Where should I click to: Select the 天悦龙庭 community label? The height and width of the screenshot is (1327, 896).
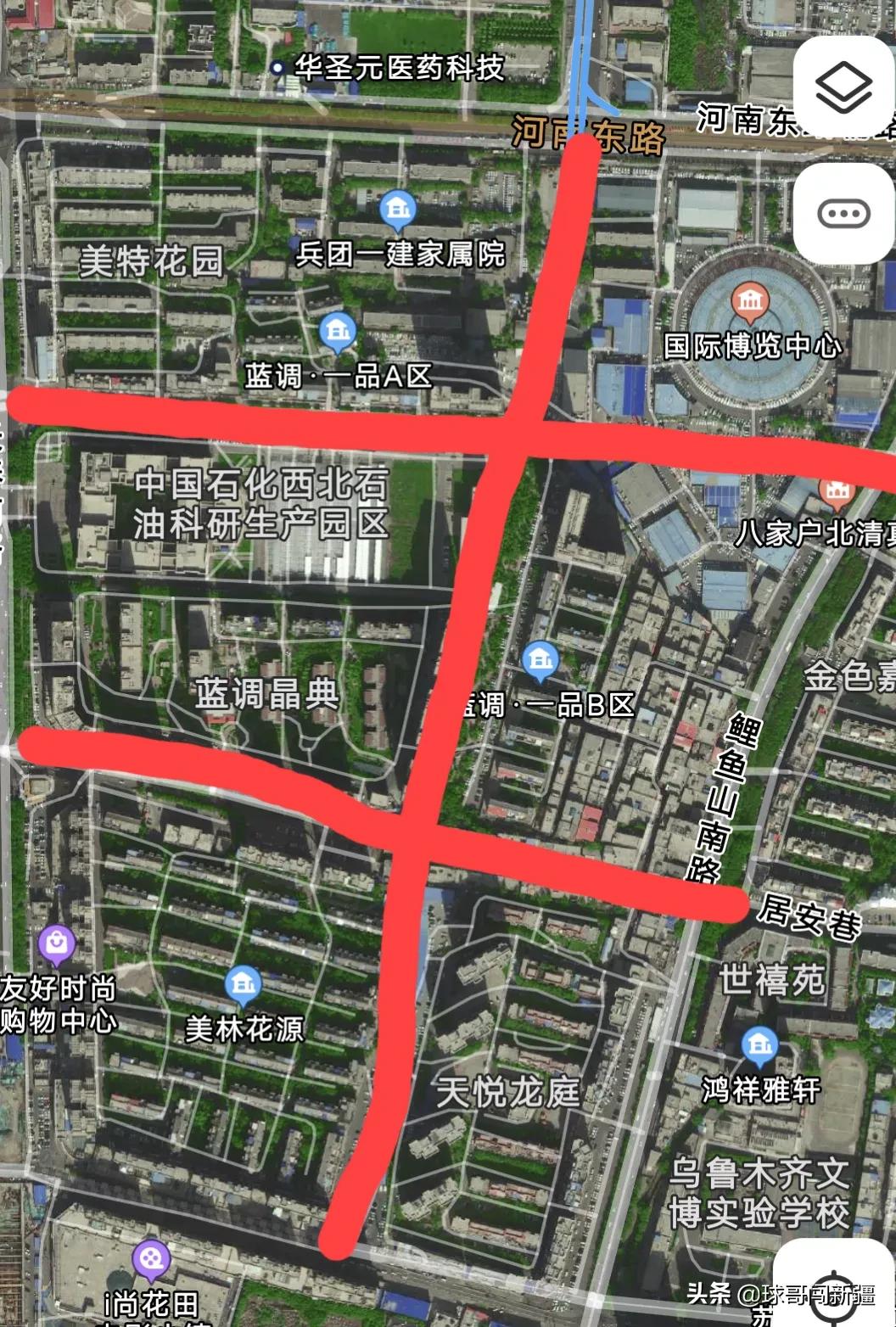pyautogui.click(x=510, y=1092)
